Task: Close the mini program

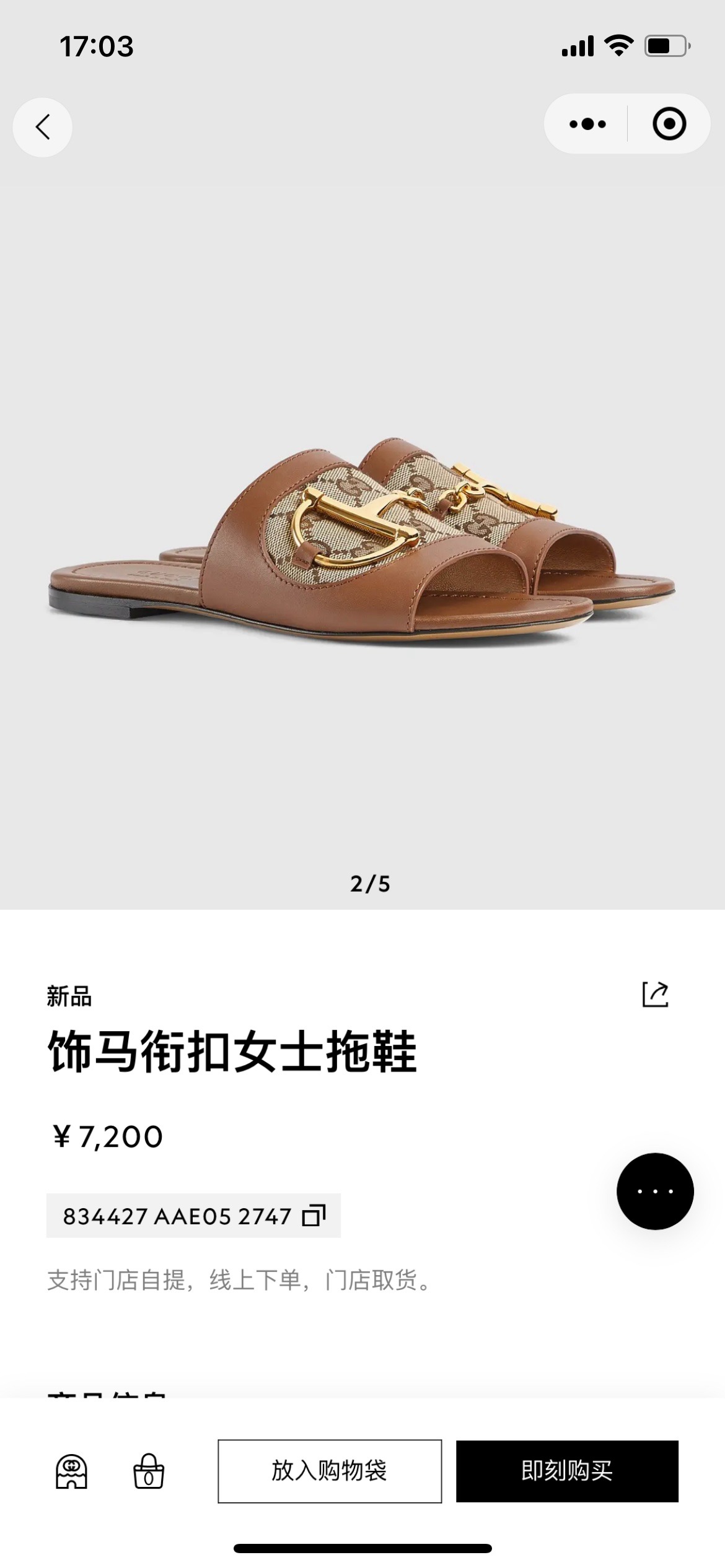Action: pyautogui.click(x=669, y=124)
